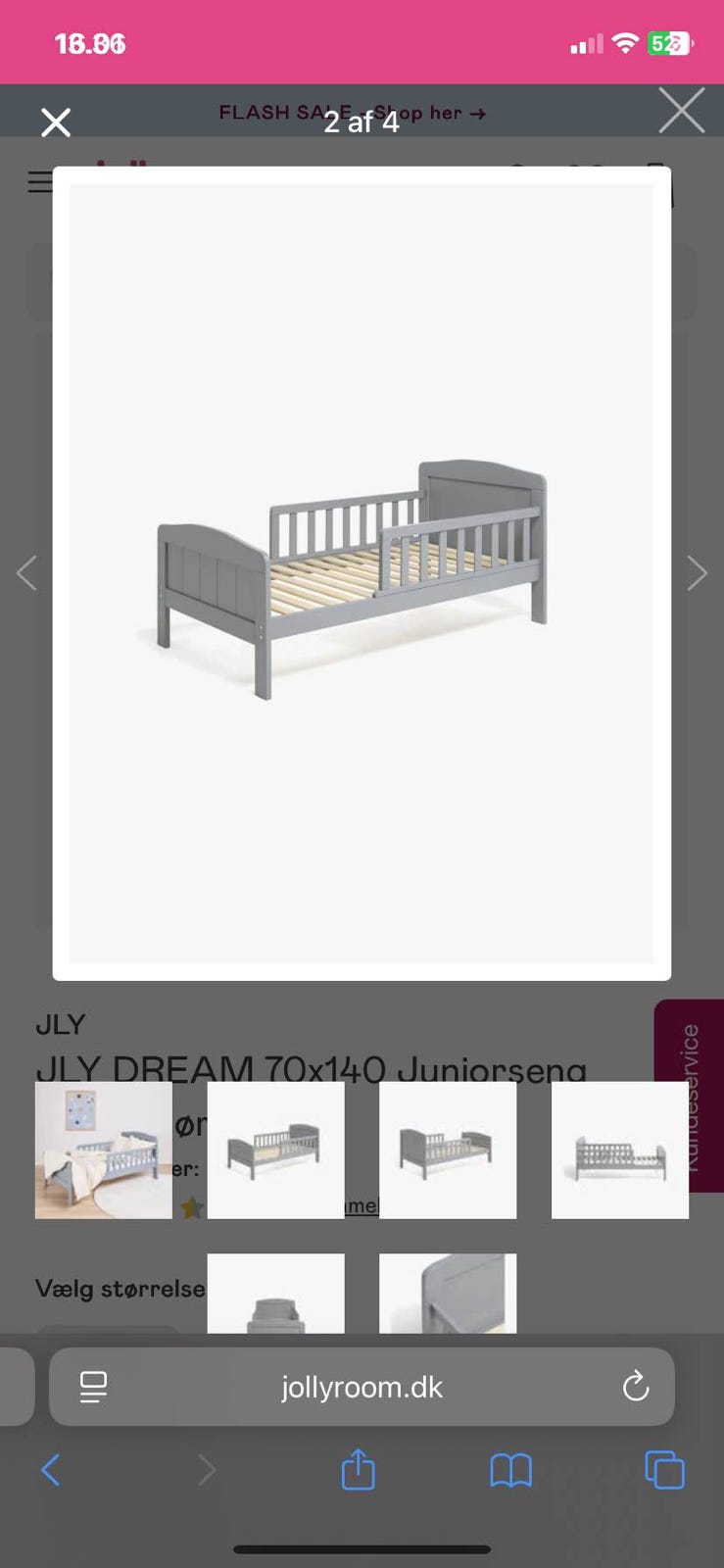Show all open Safari tabs
This screenshot has width=724, height=1568.
click(664, 1470)
